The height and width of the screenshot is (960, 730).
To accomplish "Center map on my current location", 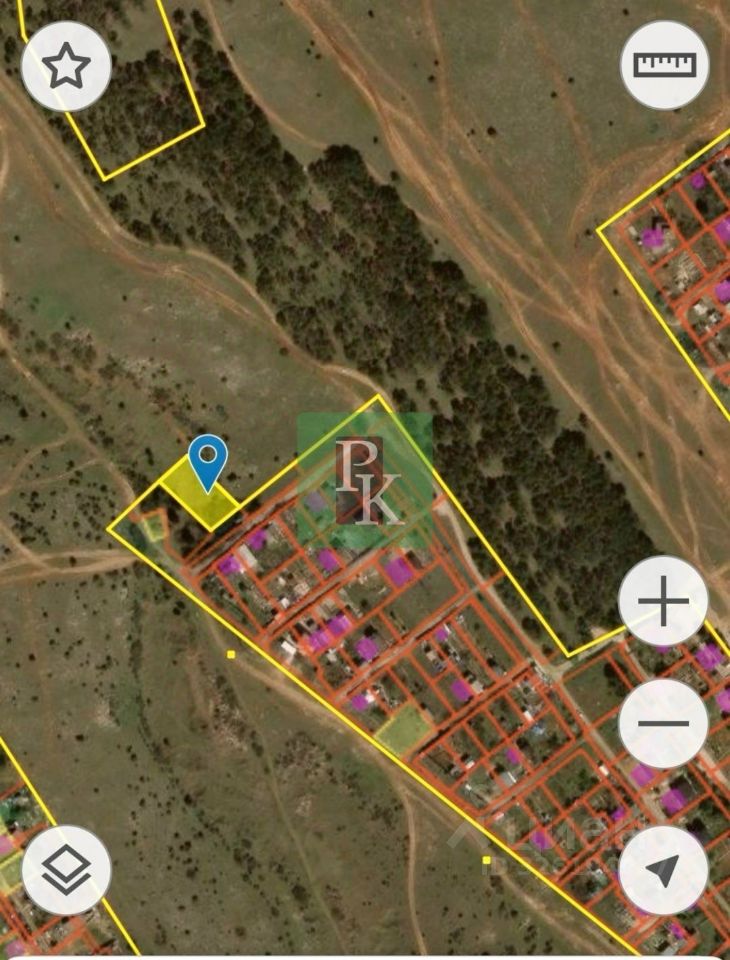I will pos(663,871).
